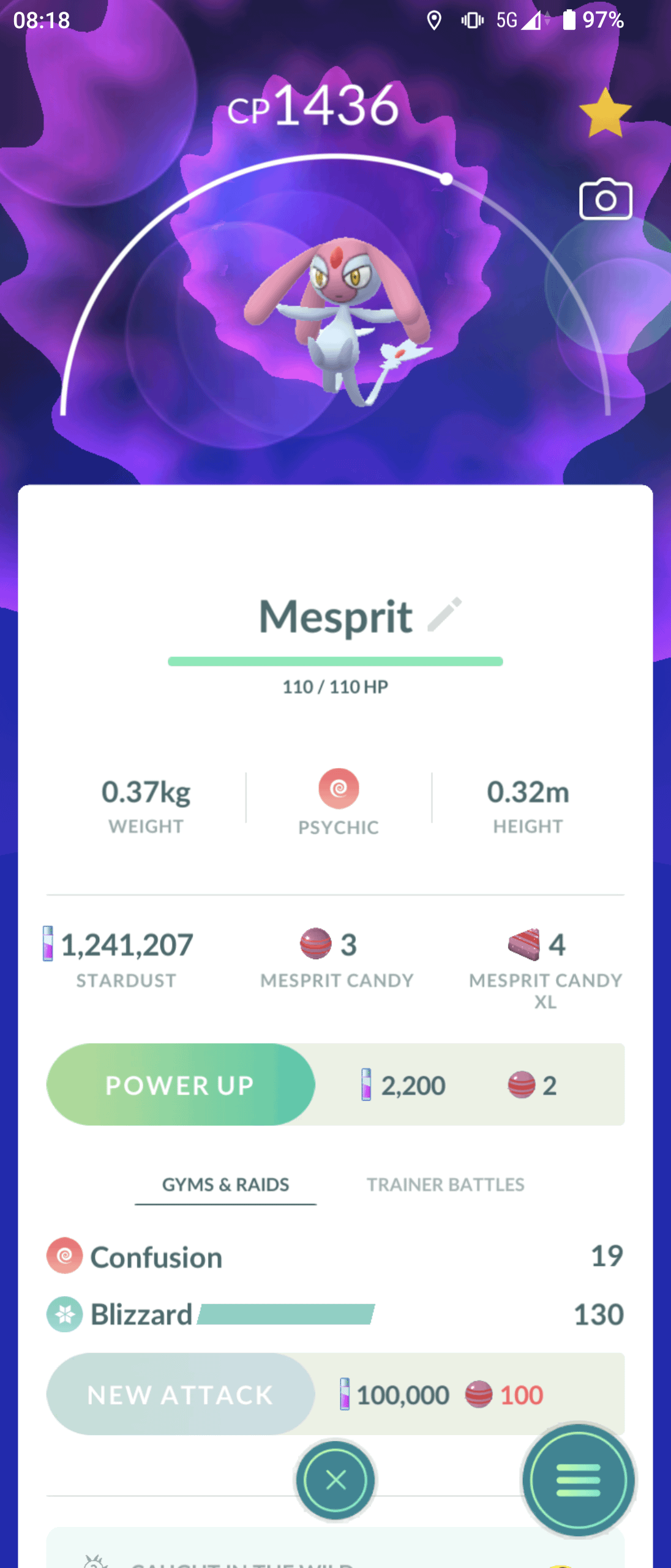671x1568 pixels.
Task: Tap the New Attack button
Action: (x=181, y=1395)
